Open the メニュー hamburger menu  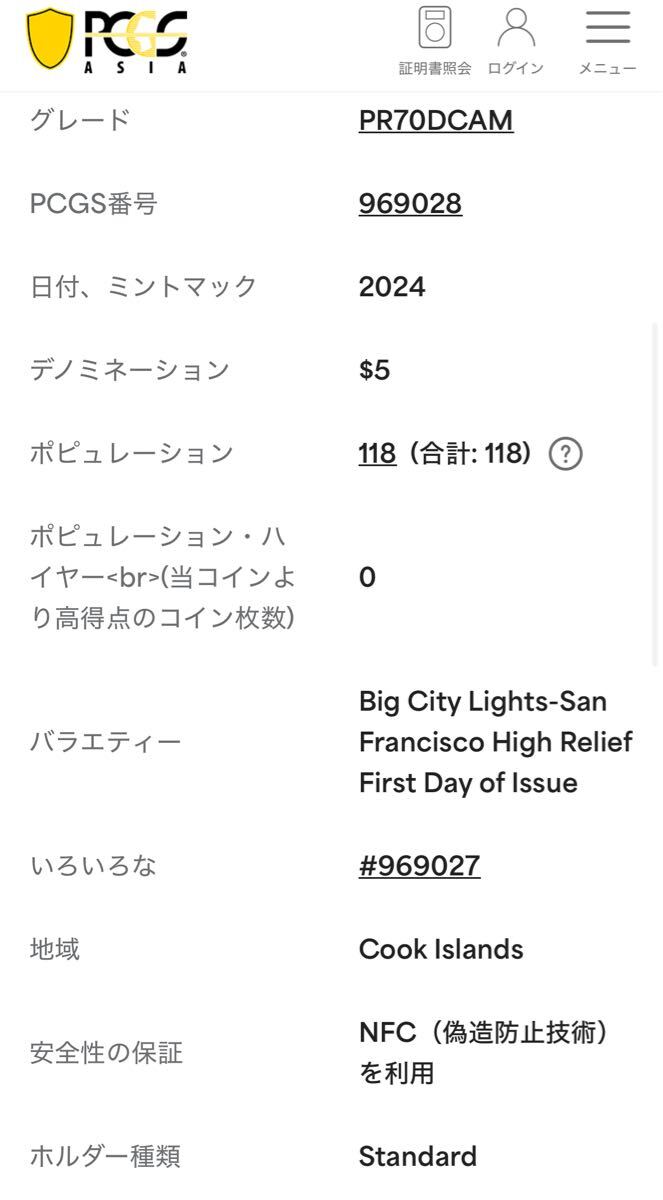607,40
